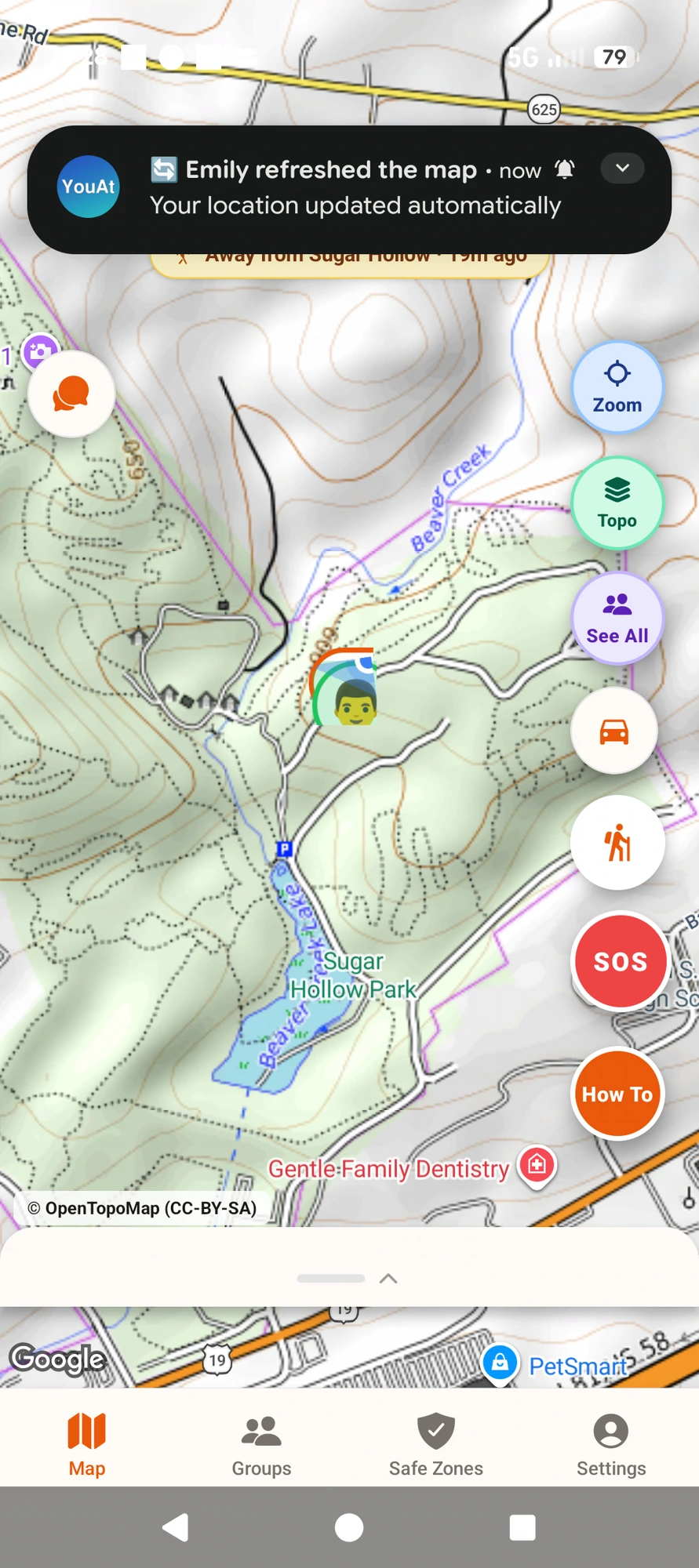The height and width of the screenshot is (1568, 699).
Task: Go to the Safe Zones tab
Action: (x=436, y=1446)
